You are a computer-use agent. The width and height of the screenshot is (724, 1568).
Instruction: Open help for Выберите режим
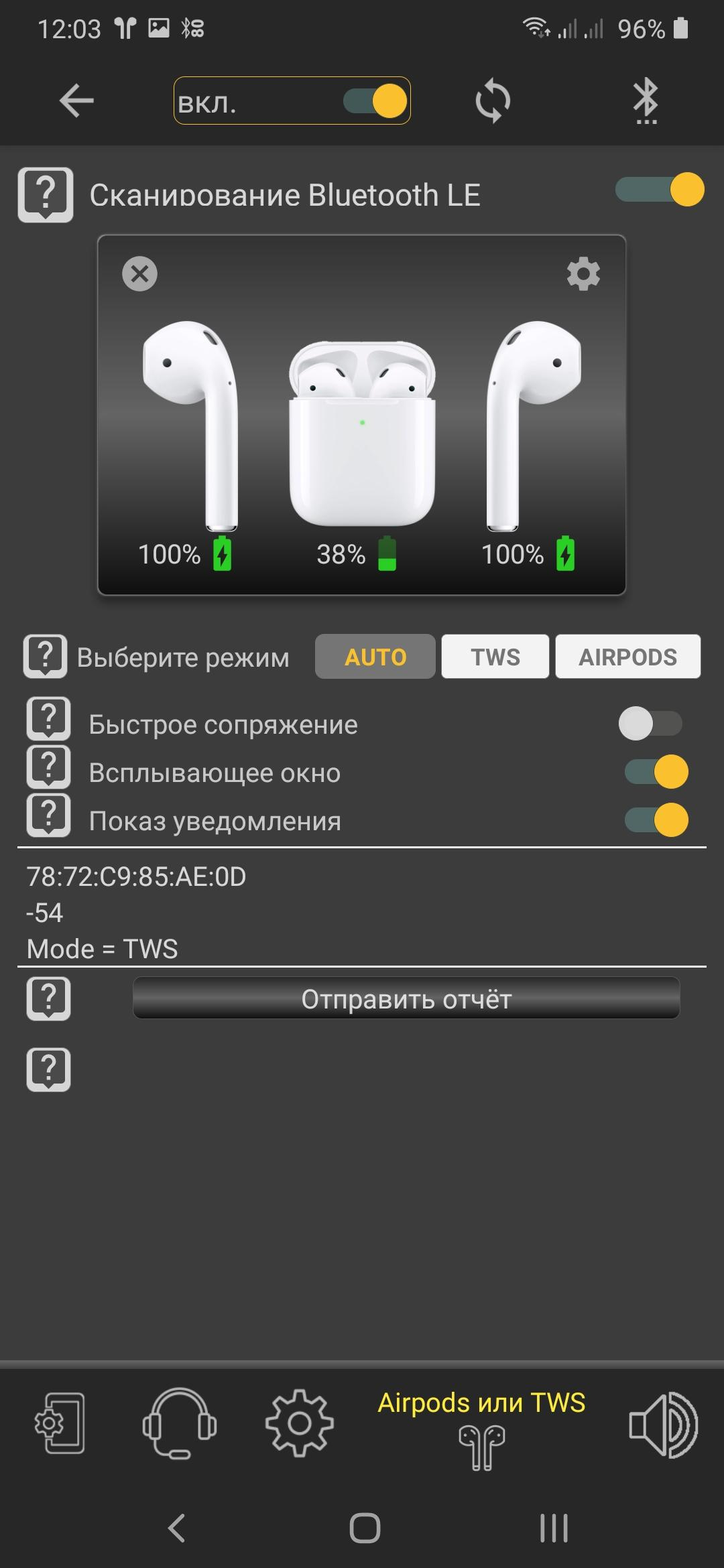46,656
